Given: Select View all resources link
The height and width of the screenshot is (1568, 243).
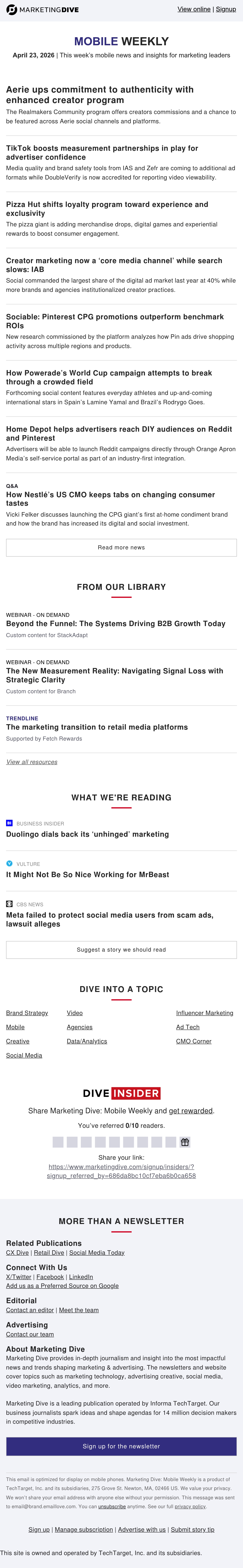Looking at the screenshot, I should click(x=32, y=762).
